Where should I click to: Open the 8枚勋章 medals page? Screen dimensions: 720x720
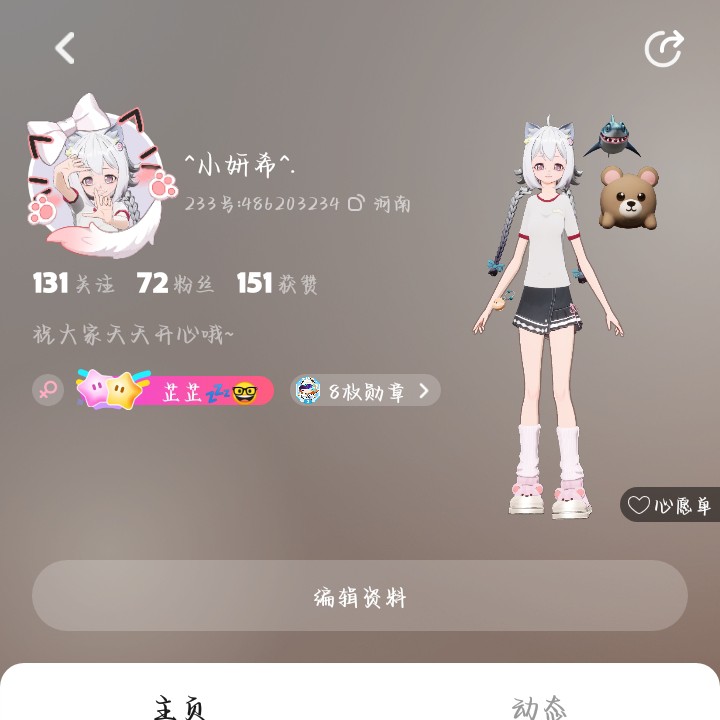(x=365, y=391)
